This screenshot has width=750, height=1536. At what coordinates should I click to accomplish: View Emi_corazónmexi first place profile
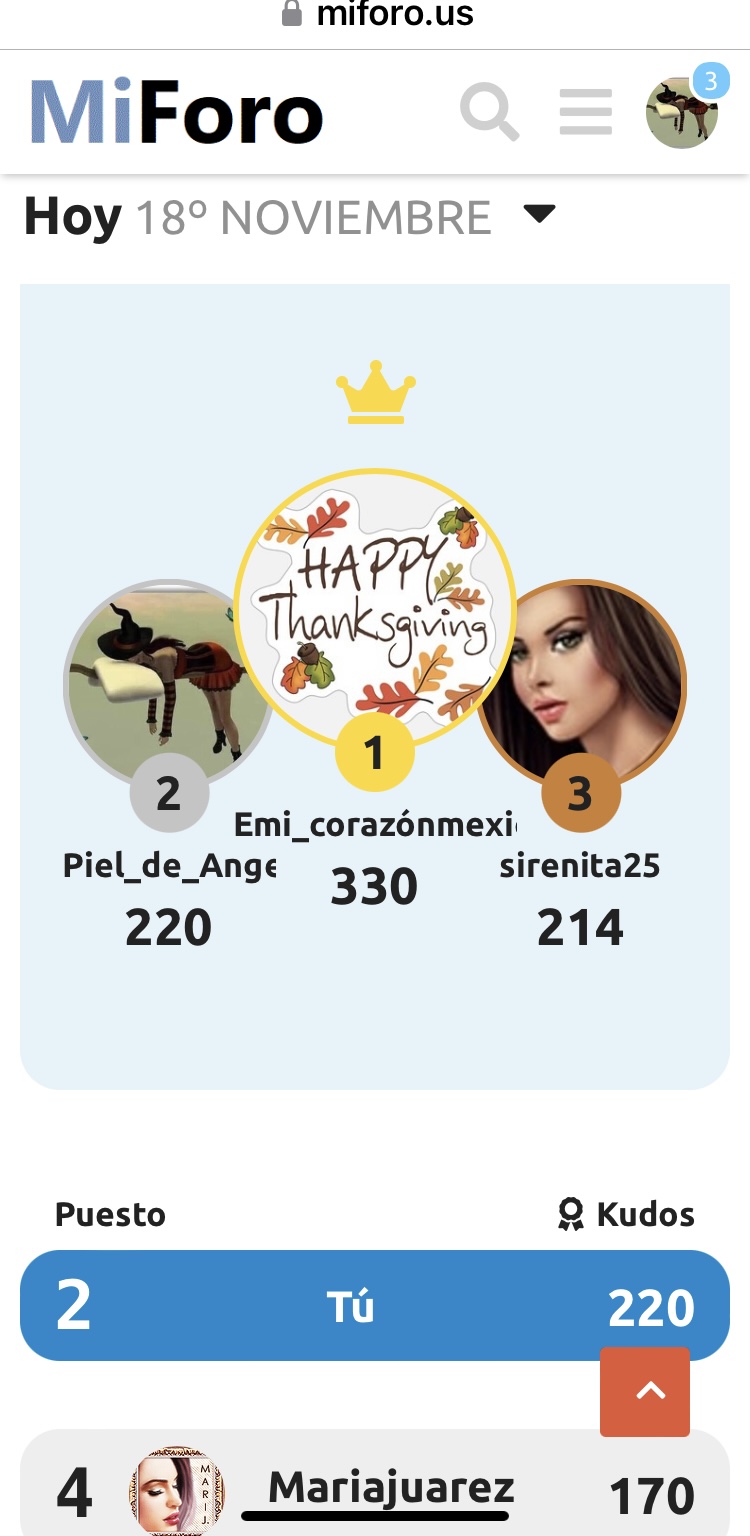[x=375, y=609]
